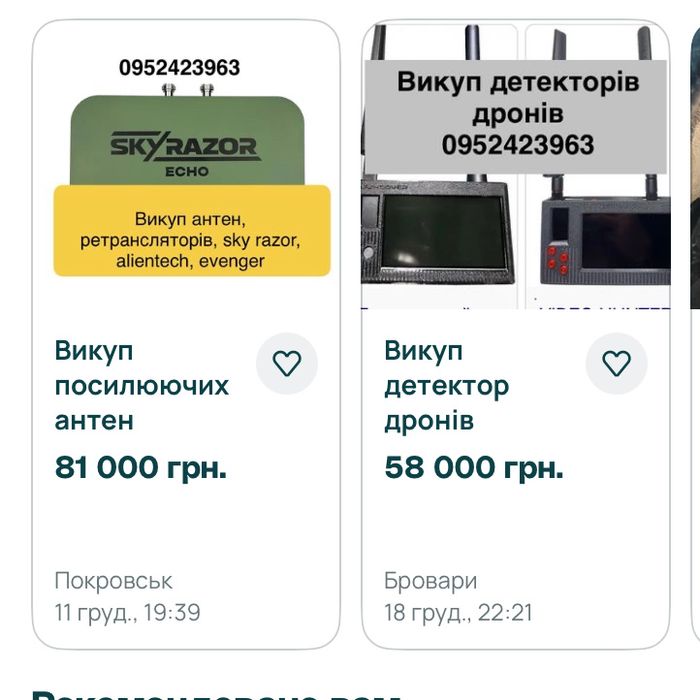Image resolution: width=700 pixels, height=700 pixels.
Task: Open the 'Викуп детектор дронів' listing card
Action: (x=447, y=386)
